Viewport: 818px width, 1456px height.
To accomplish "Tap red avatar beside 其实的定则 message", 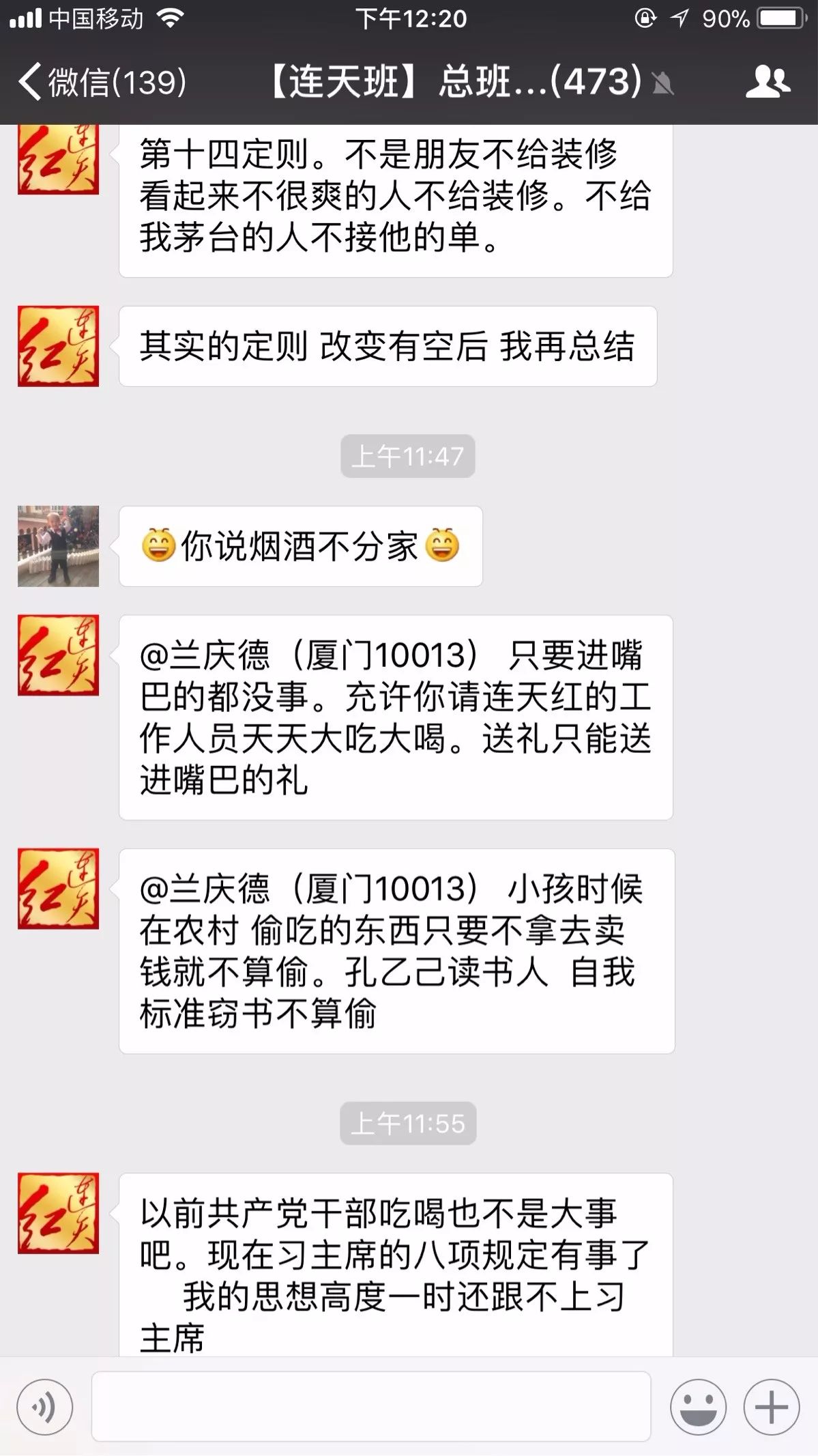I will coord(59,346).
